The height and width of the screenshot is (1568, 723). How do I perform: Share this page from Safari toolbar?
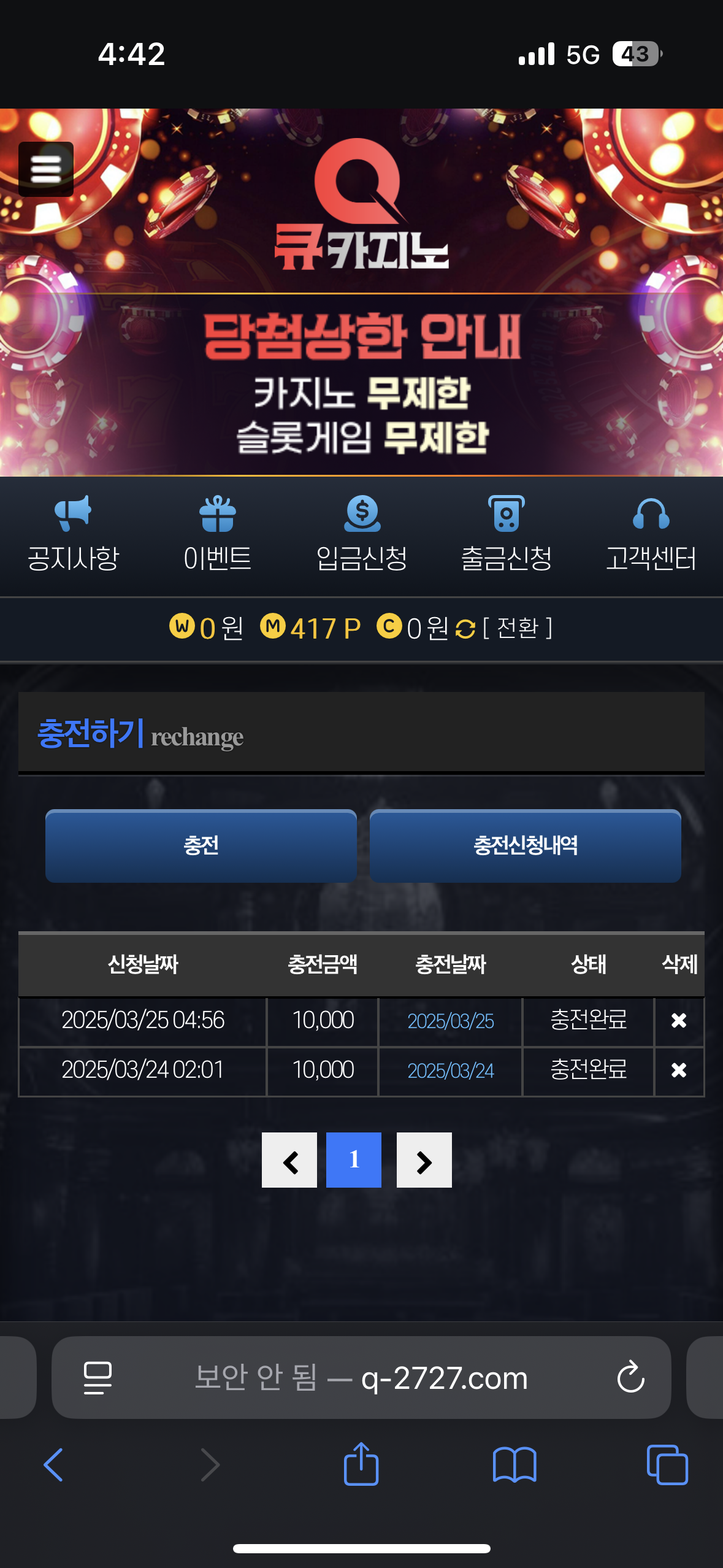click(361, 1465)
